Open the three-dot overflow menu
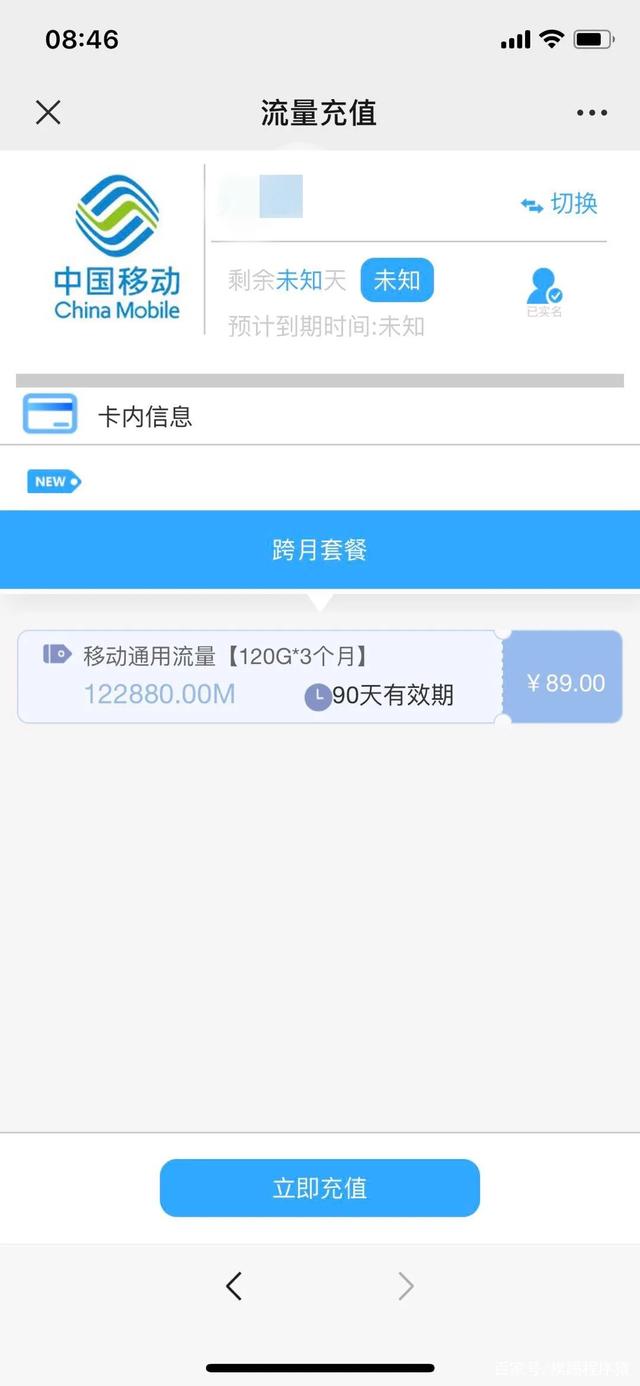 point(592,113)
